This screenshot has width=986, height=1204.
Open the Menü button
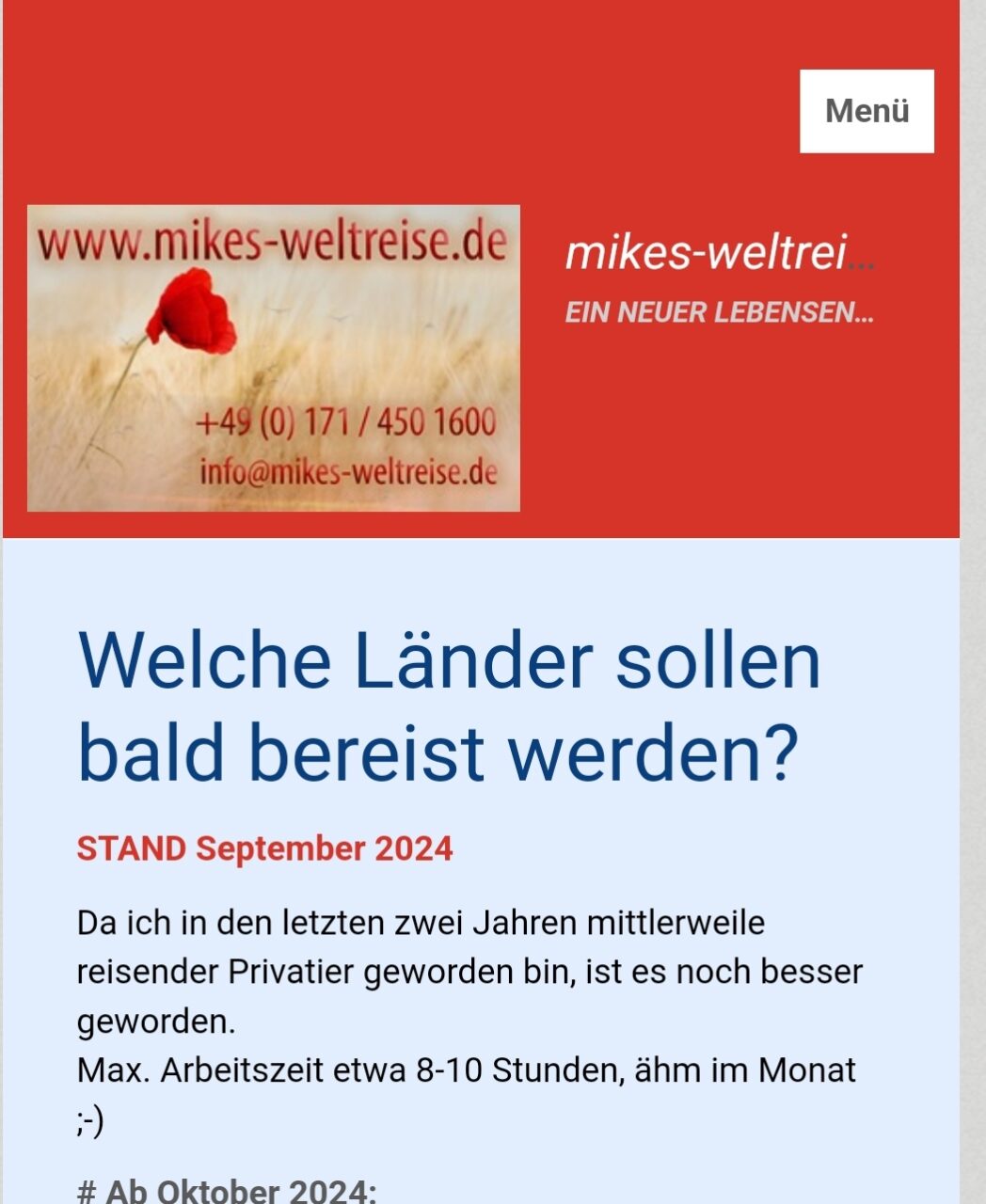867,111
